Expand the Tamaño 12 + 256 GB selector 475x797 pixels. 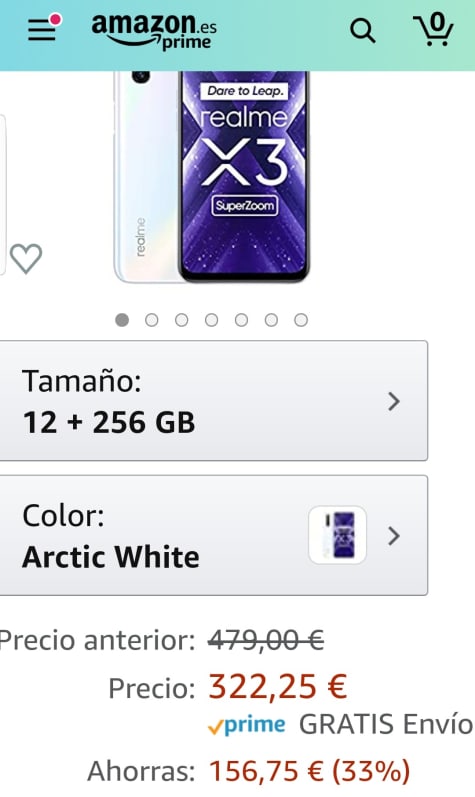coord(213,401)
